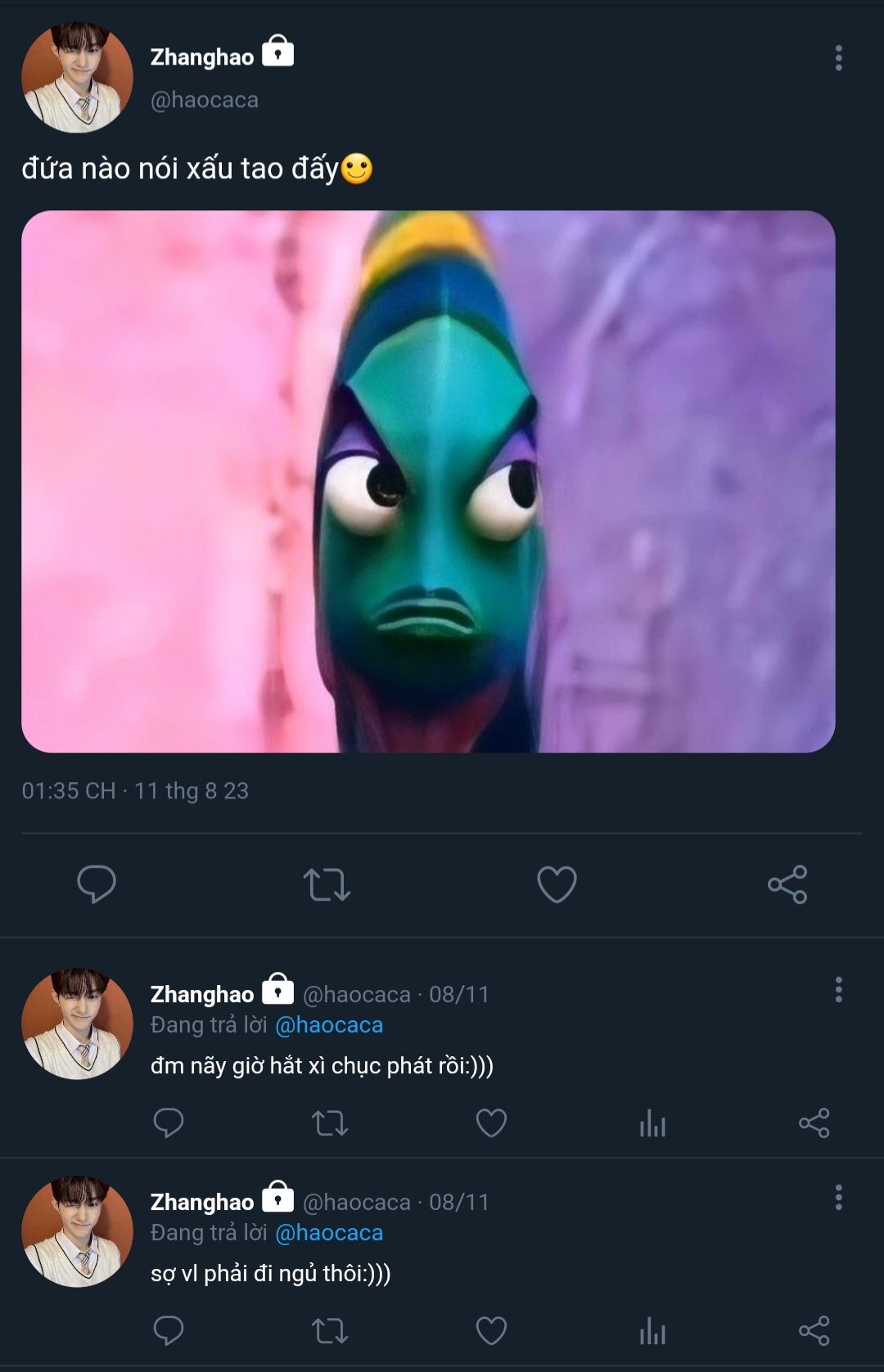This screenshot has width=884, height=1372.
Task: Retweet the 'đi ngủ thôi' reply
Action: [x=330, y=1331]
